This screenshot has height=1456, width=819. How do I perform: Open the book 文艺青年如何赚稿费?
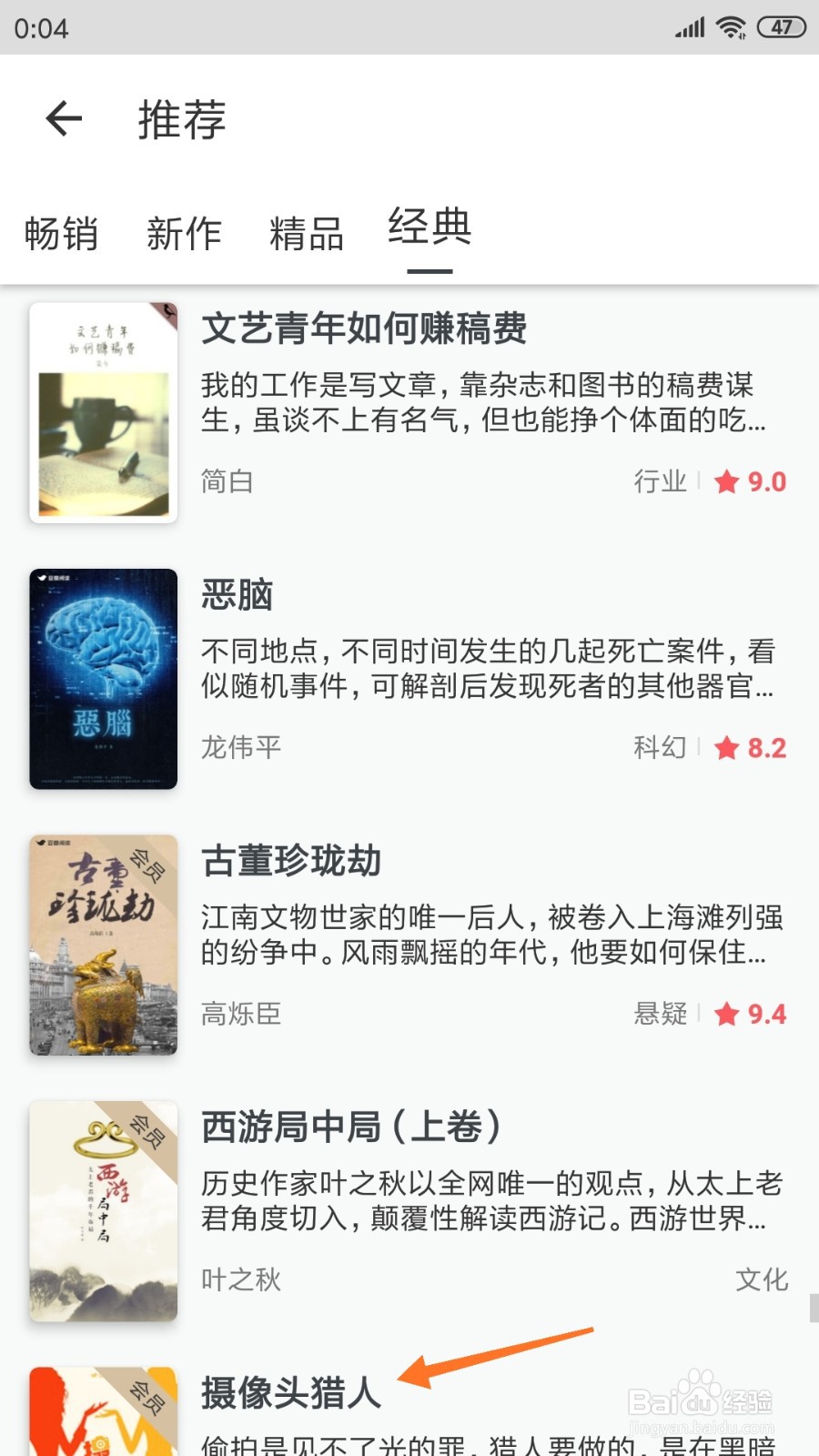(364, 329)
